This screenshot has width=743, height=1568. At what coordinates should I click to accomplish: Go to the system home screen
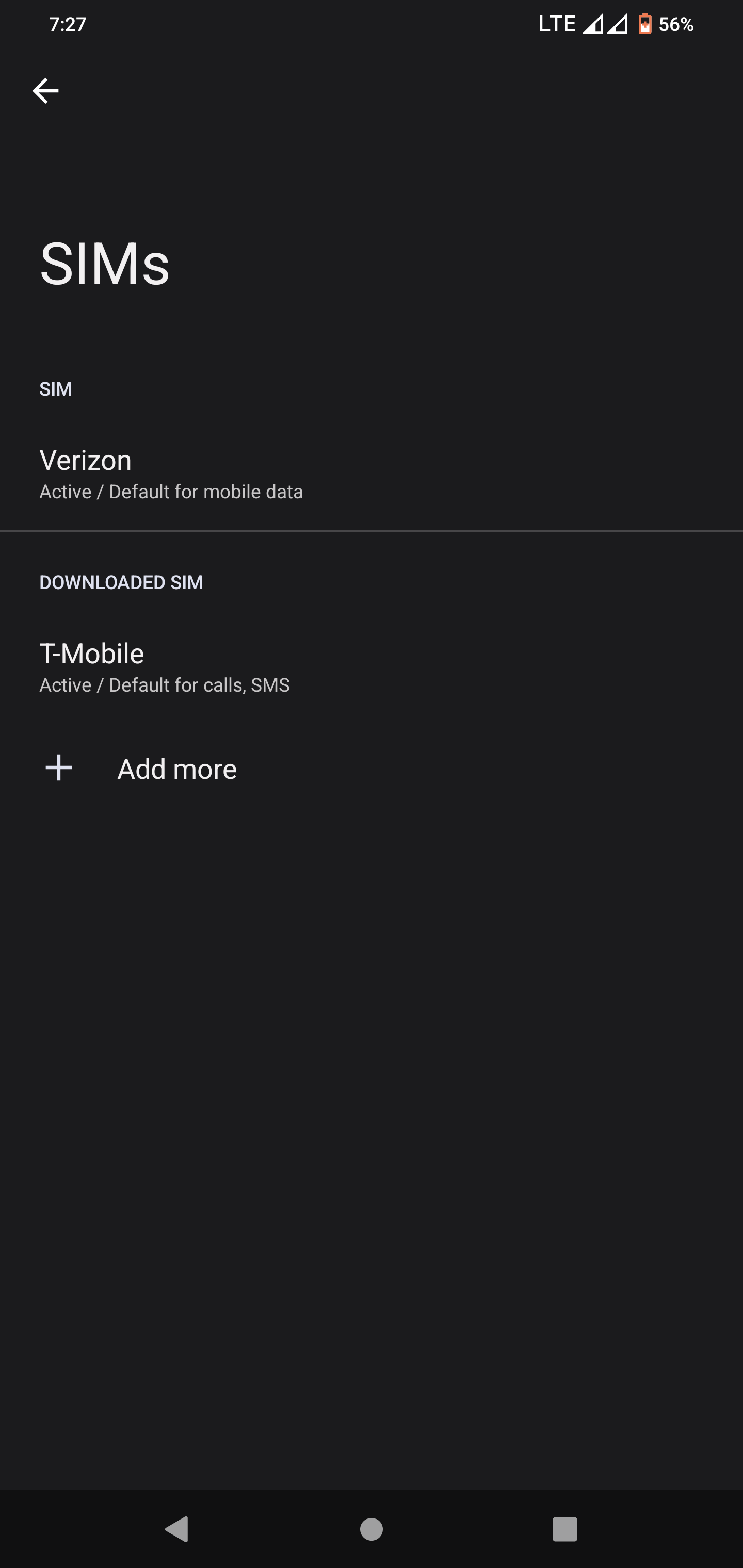click(x=371, y=1528)
